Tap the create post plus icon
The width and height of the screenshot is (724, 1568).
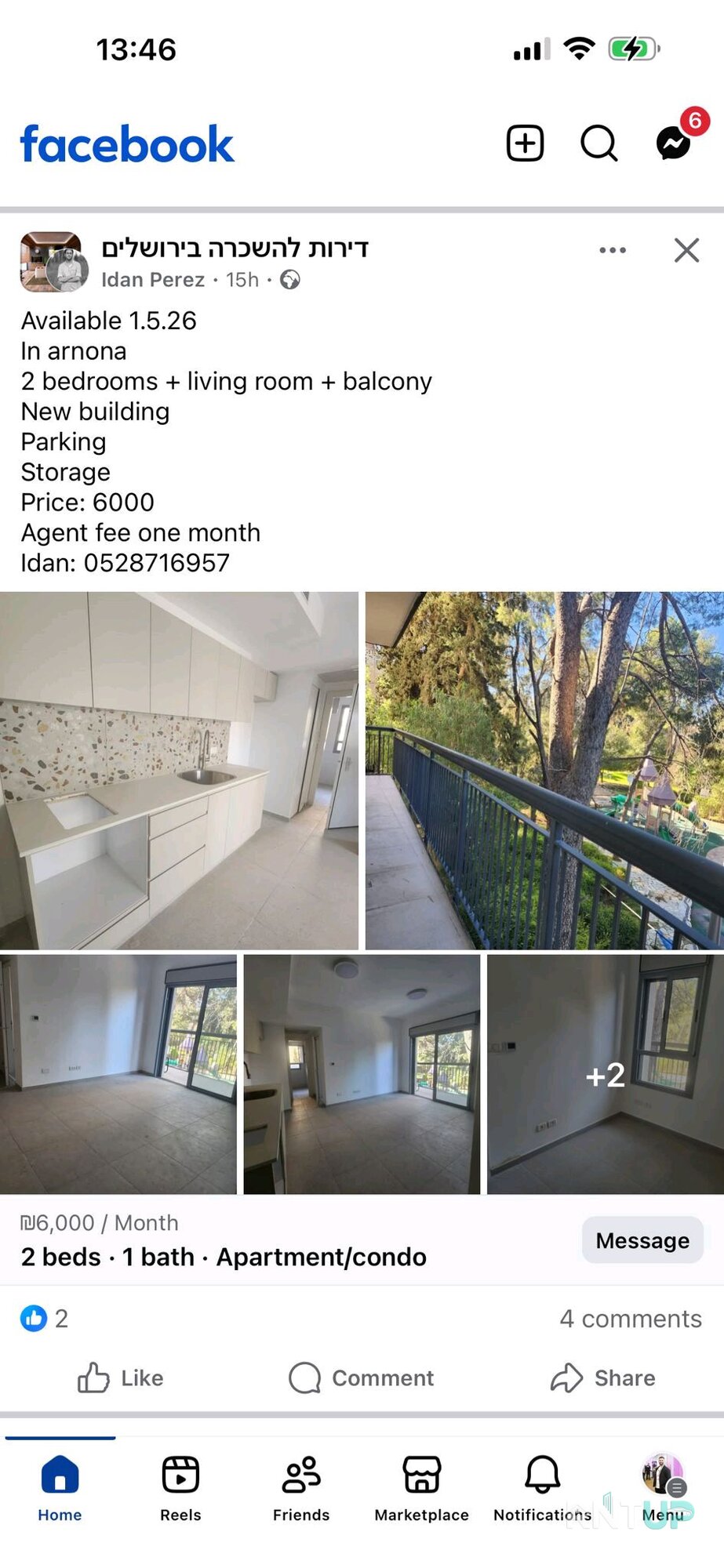(525, 143)
